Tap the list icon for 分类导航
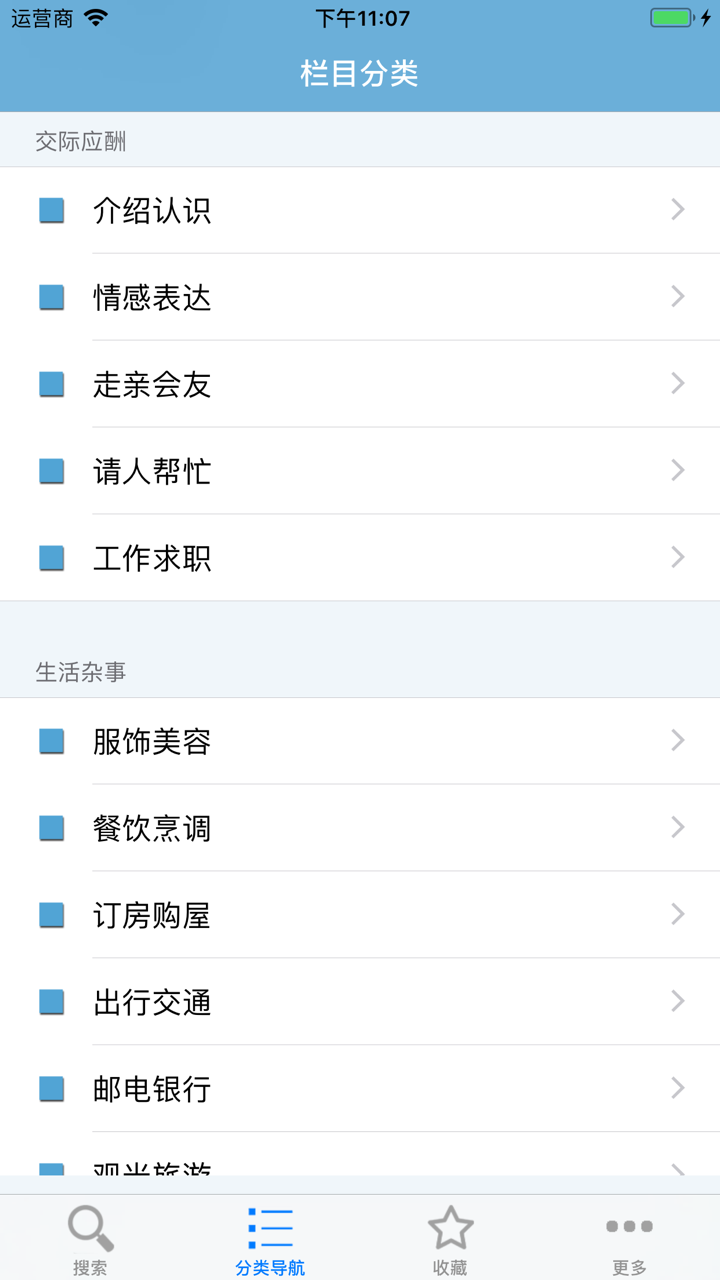 point(268,1225)
